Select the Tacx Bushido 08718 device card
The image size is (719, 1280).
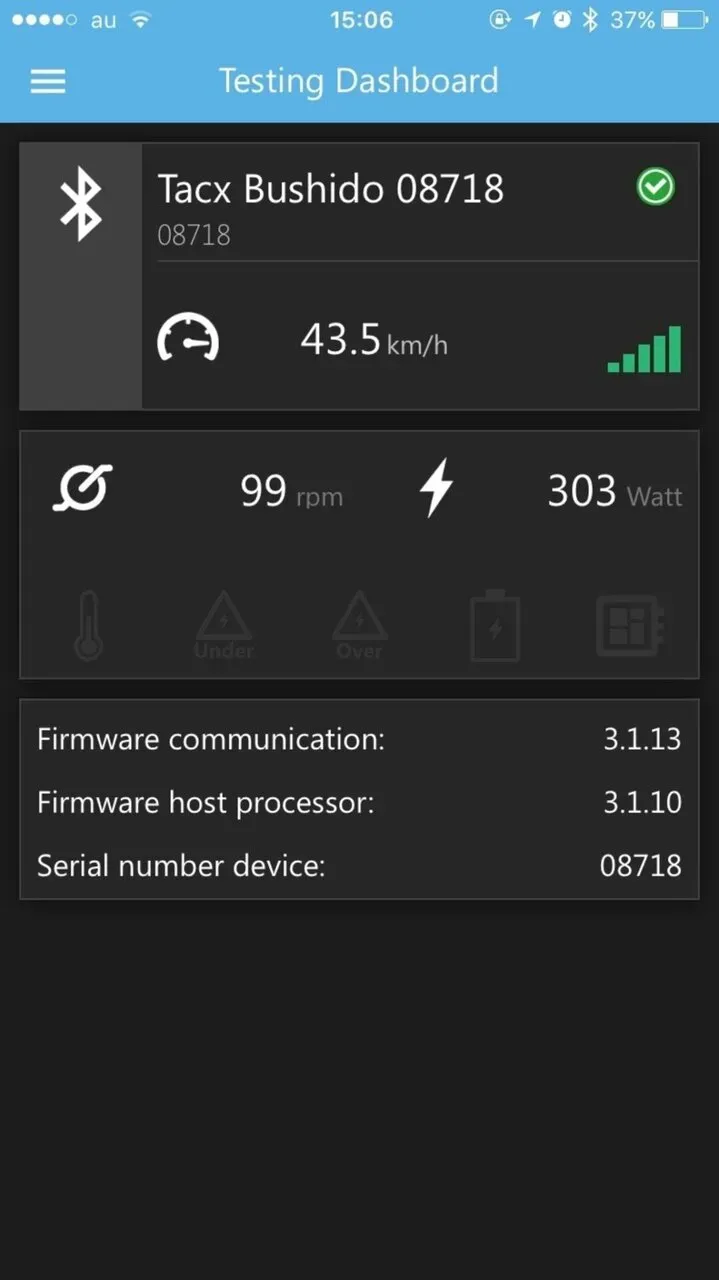pyautogui.click(x=358, y=275)
